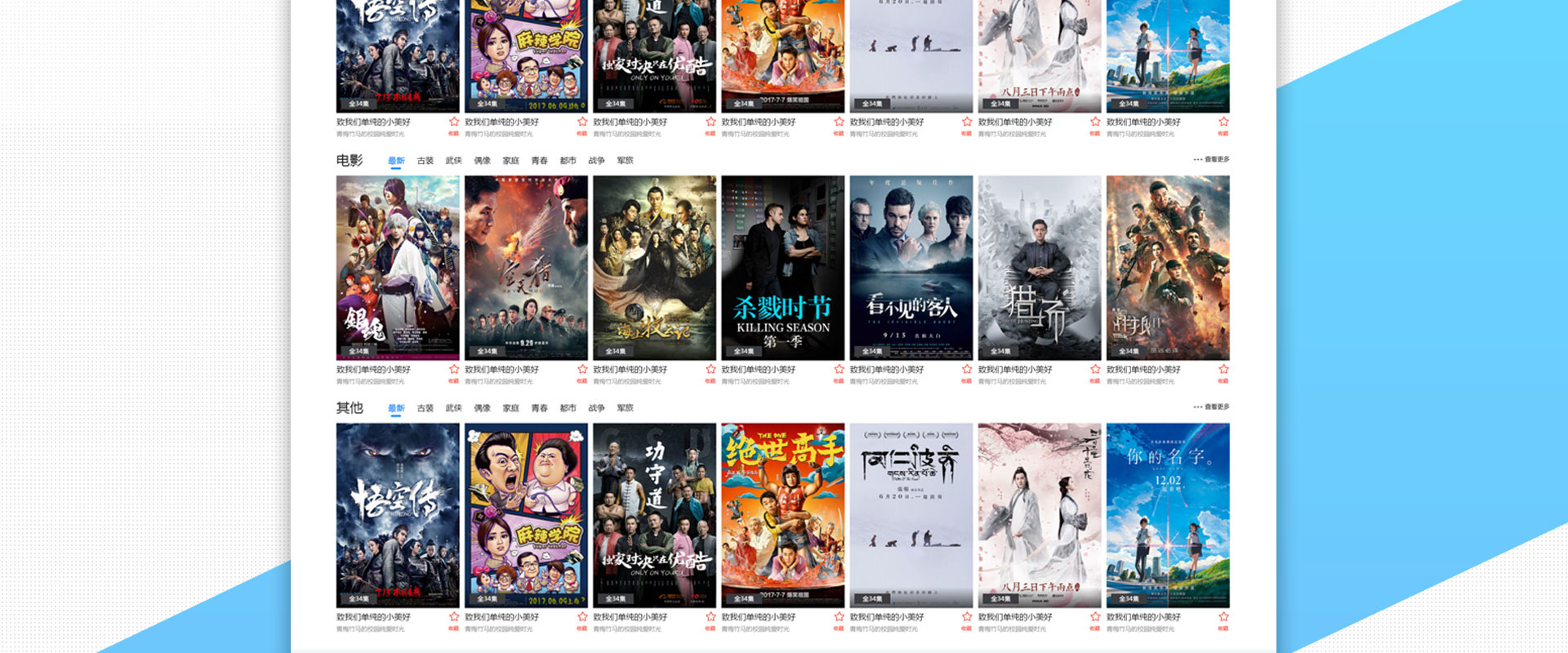Select the 古装 tab in the 电影 section
The image size is (1568, 653).
coord(425,161)
